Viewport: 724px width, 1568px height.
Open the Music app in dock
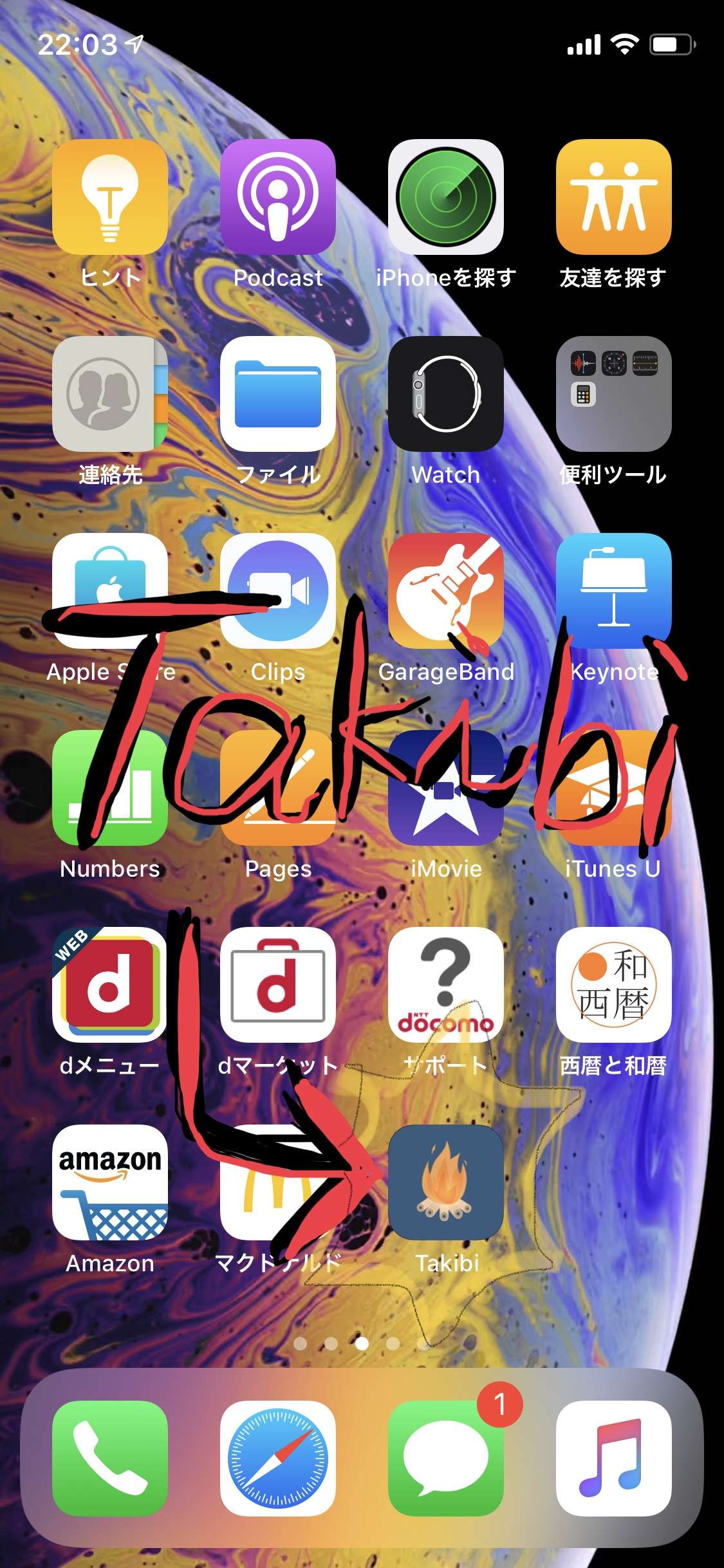613,1459
